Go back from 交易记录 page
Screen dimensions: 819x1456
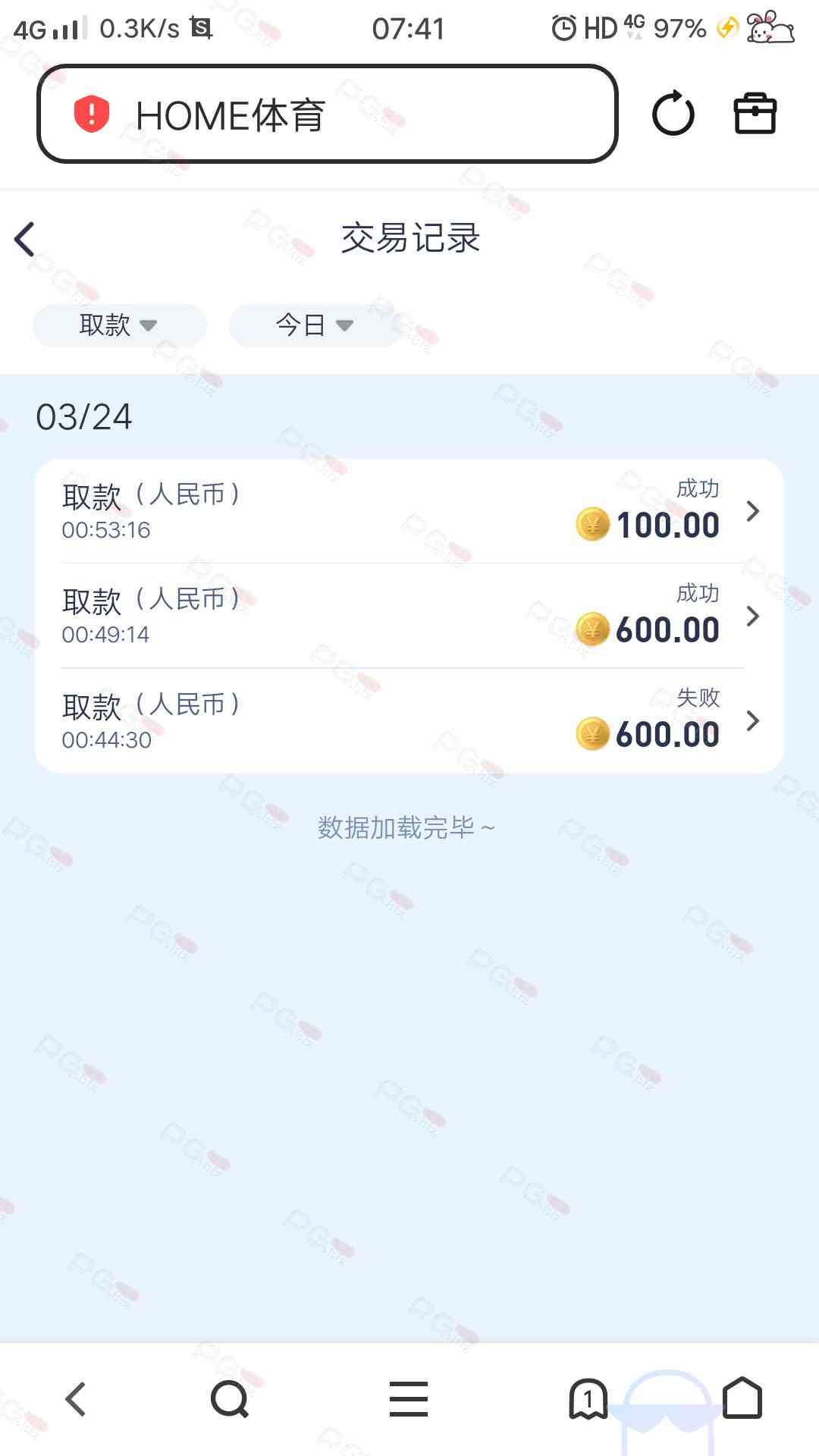[x=26, y=240]
